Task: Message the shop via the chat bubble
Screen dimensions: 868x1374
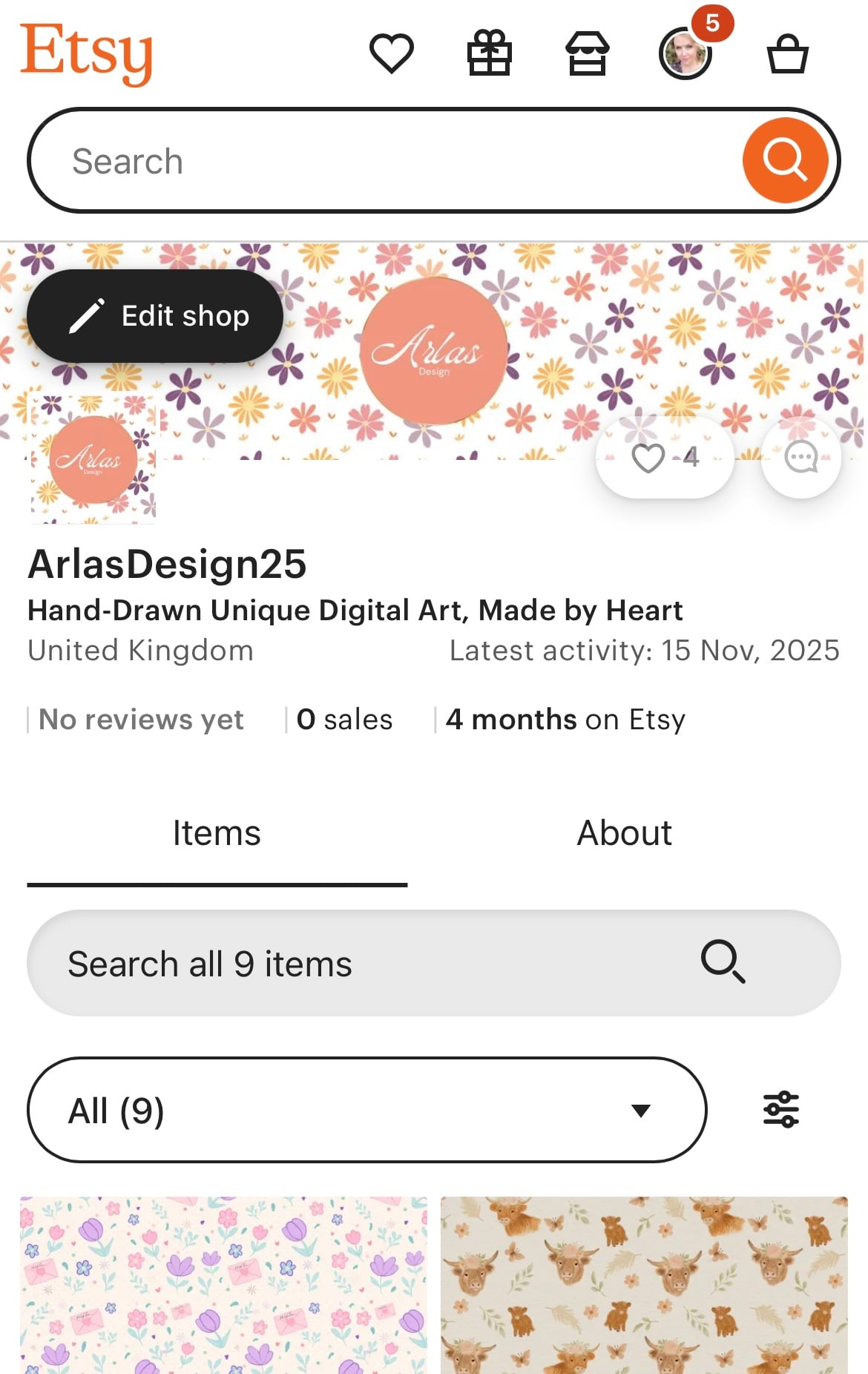Action: pyautogui.click(x=801, y=457)
